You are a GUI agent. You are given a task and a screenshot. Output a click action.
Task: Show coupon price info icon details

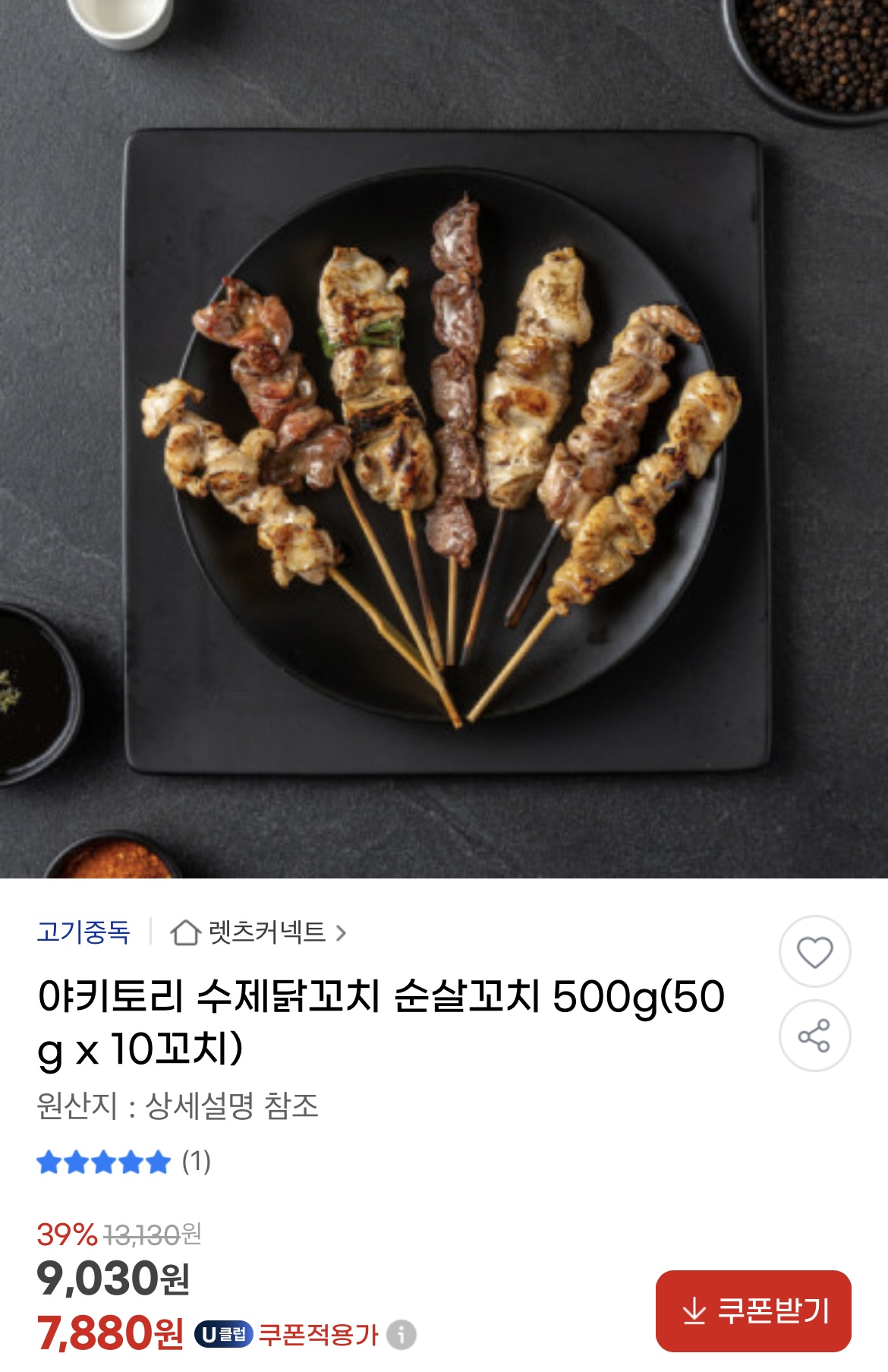tap(401, 1334)
